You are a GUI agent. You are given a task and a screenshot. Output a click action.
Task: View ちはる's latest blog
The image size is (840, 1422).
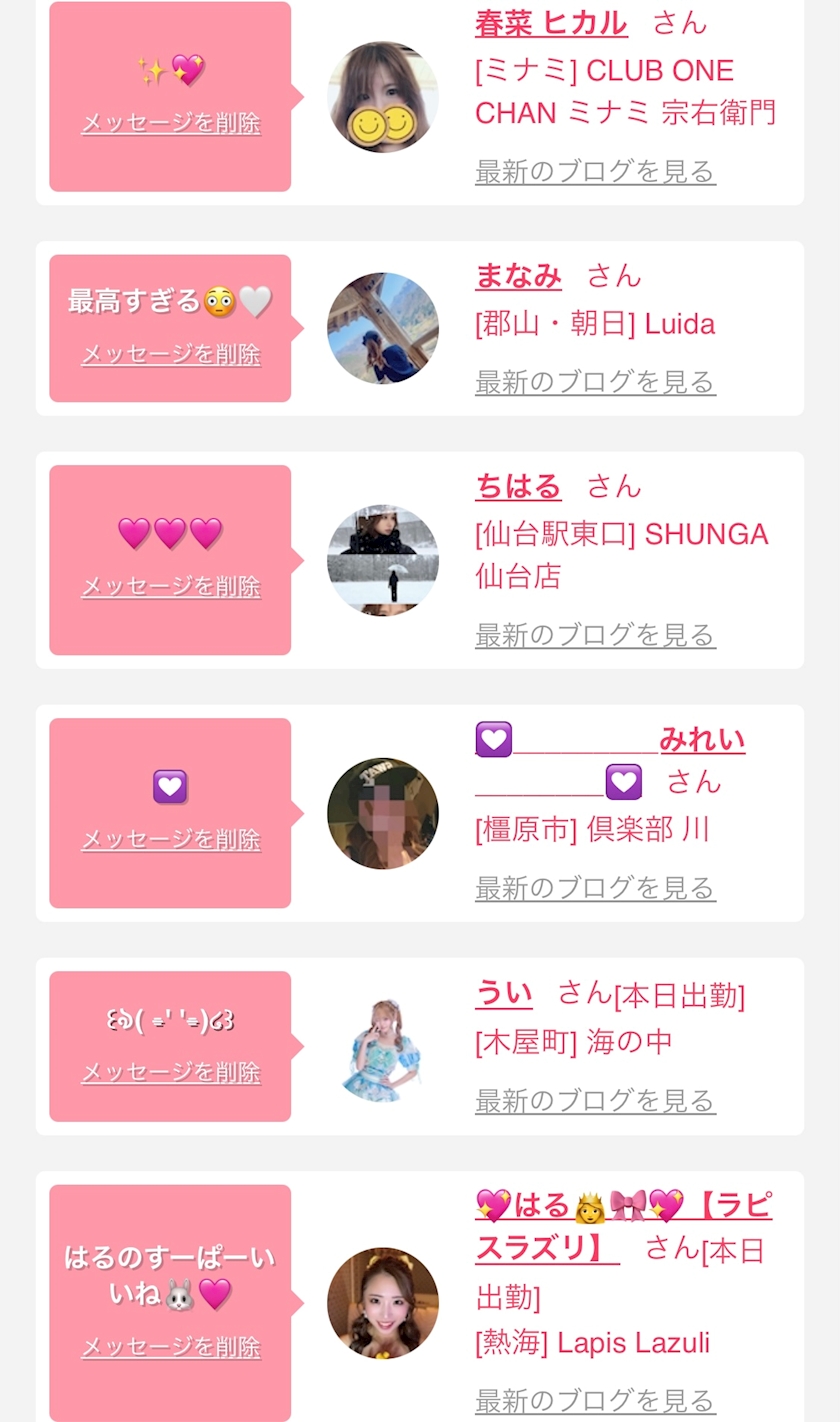595,635
